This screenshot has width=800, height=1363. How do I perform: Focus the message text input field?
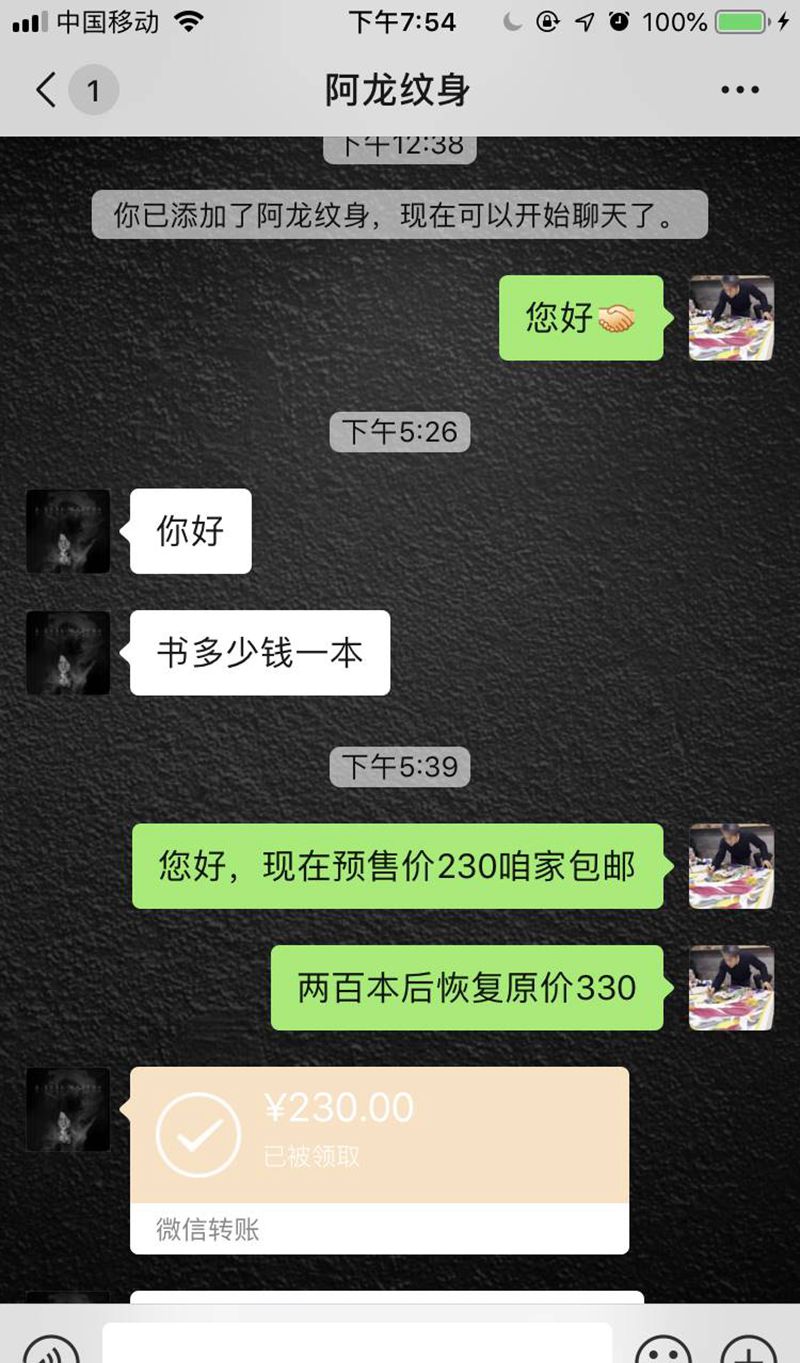tap(357, 1345)
